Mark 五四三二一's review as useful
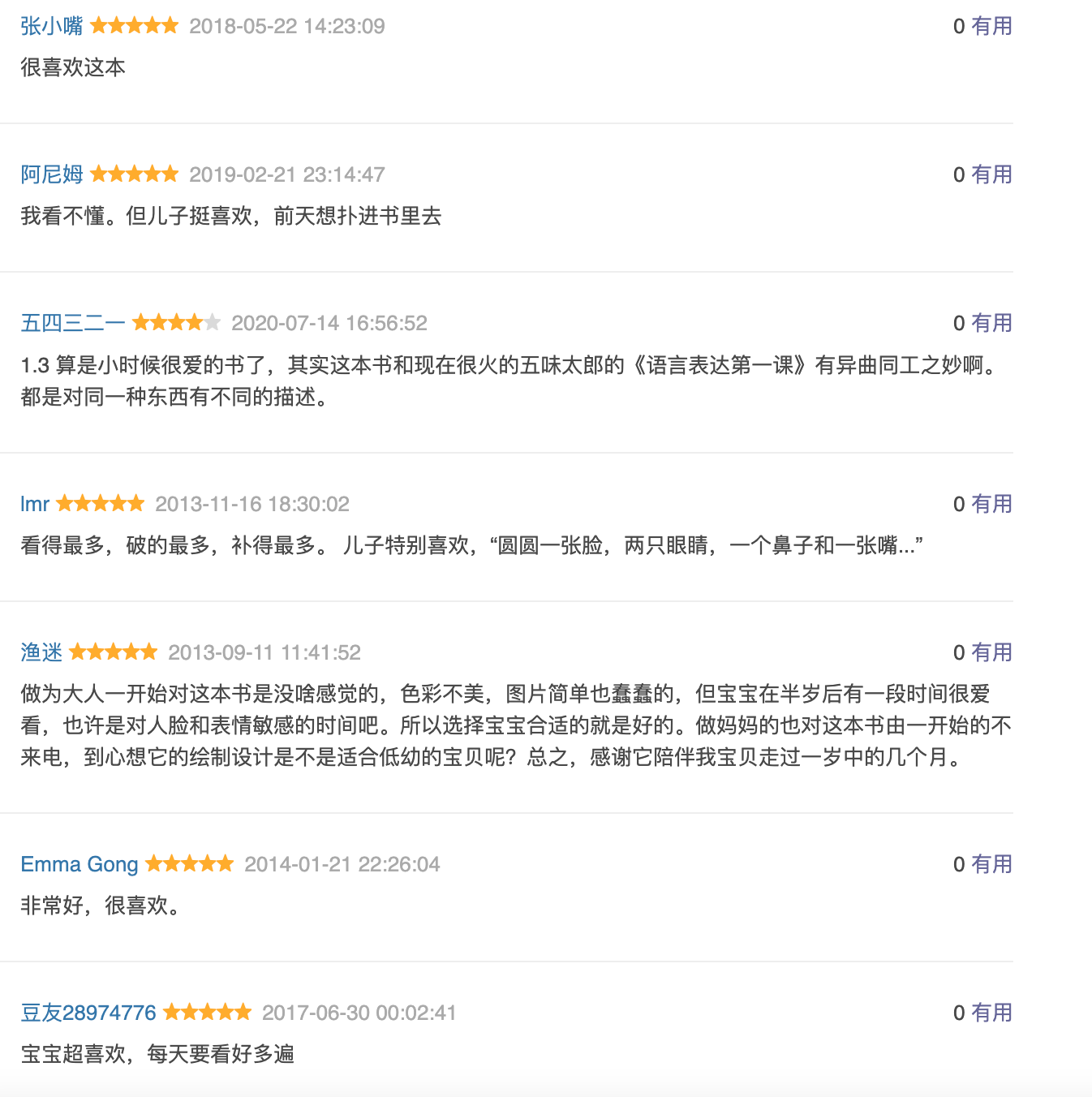This screenshot has width=1092, height=1097. pyautogui.click(x=991, y=323)
